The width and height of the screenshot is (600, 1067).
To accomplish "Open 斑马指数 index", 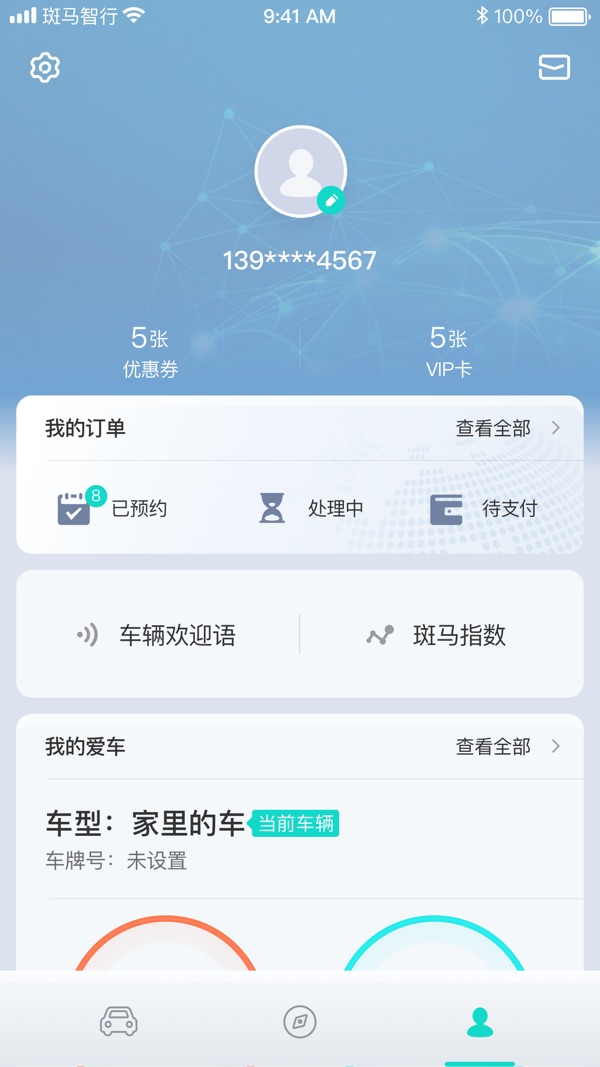I will (437, 635).
